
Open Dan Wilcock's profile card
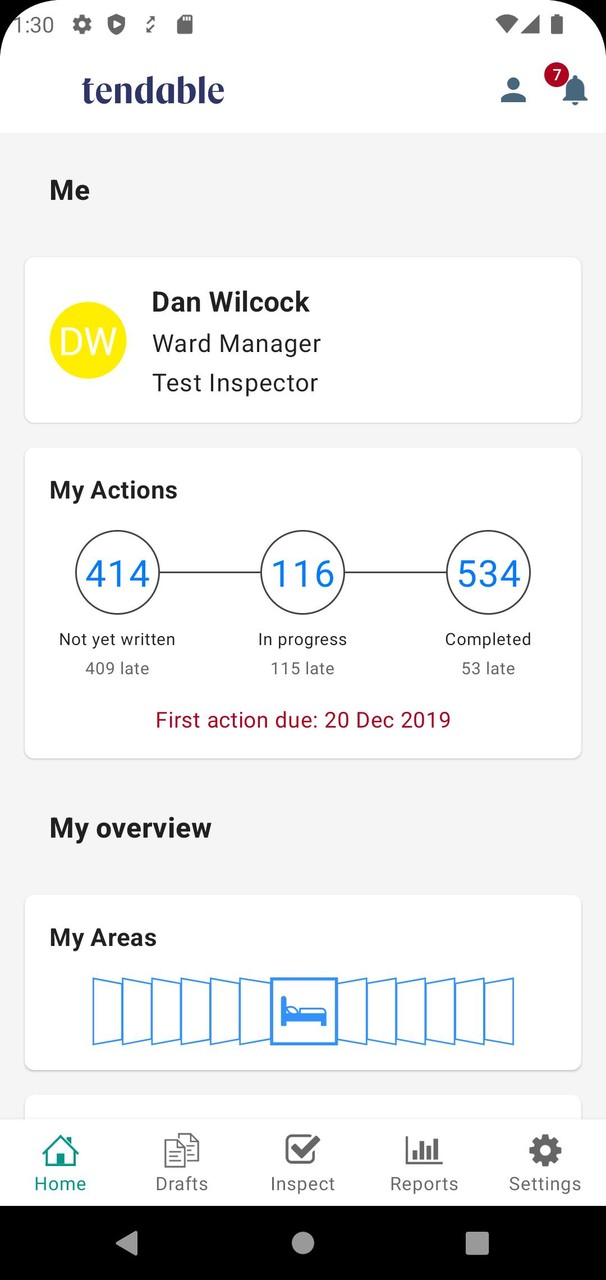click(302, 340)
